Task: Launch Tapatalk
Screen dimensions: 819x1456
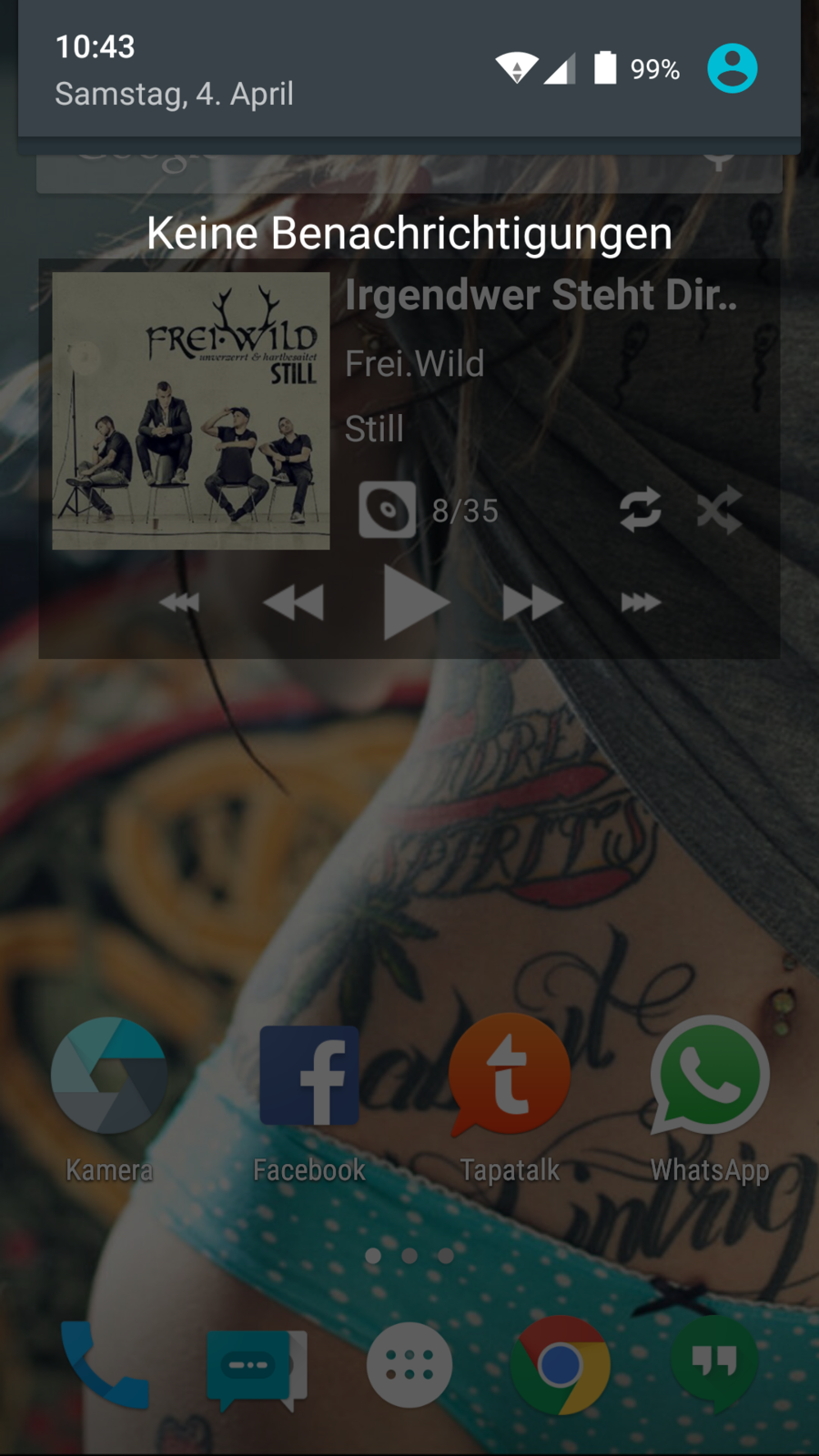Action: 510,1076
